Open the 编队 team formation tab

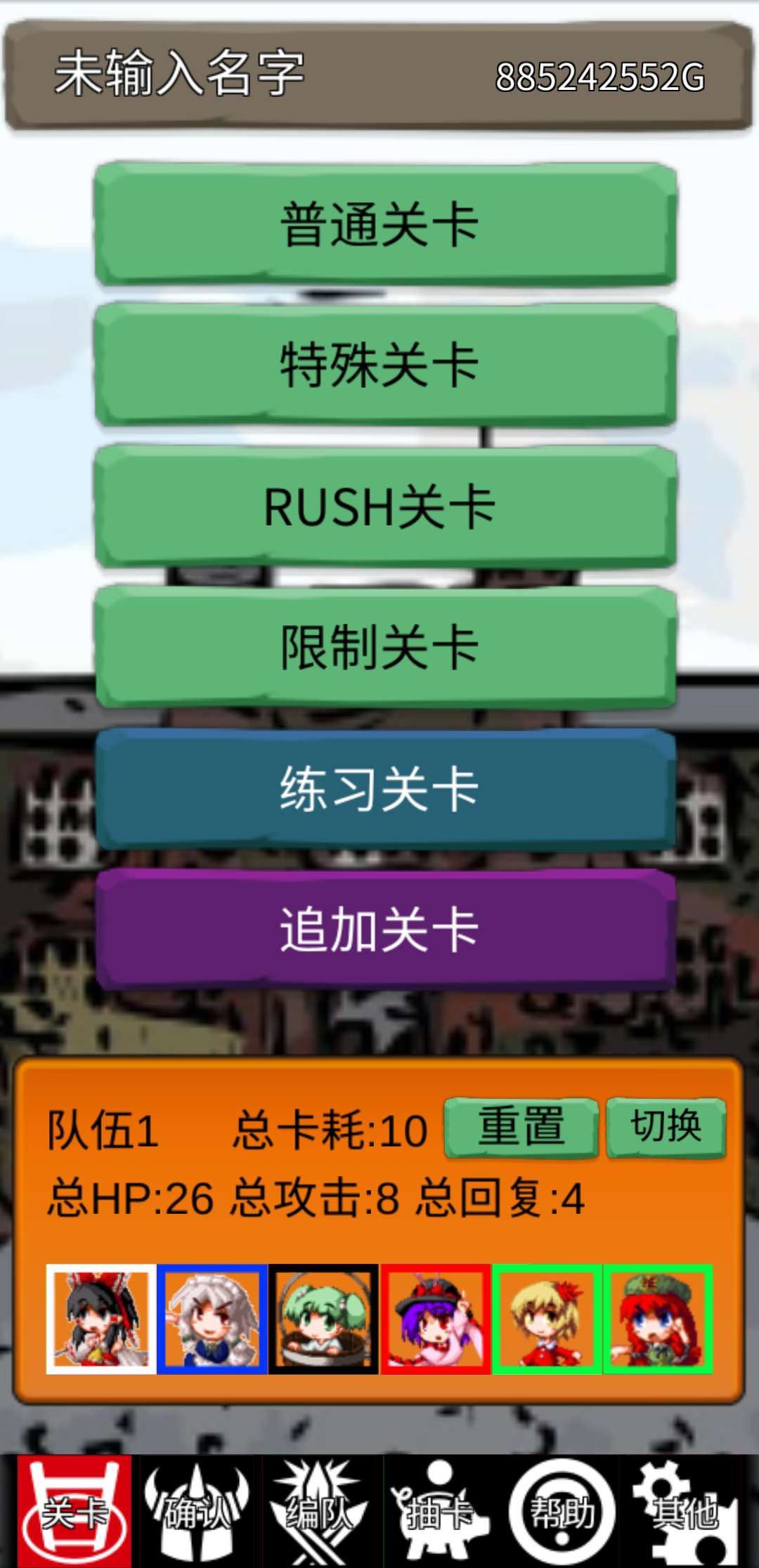pyautogui.click(x=320, y=1512)
